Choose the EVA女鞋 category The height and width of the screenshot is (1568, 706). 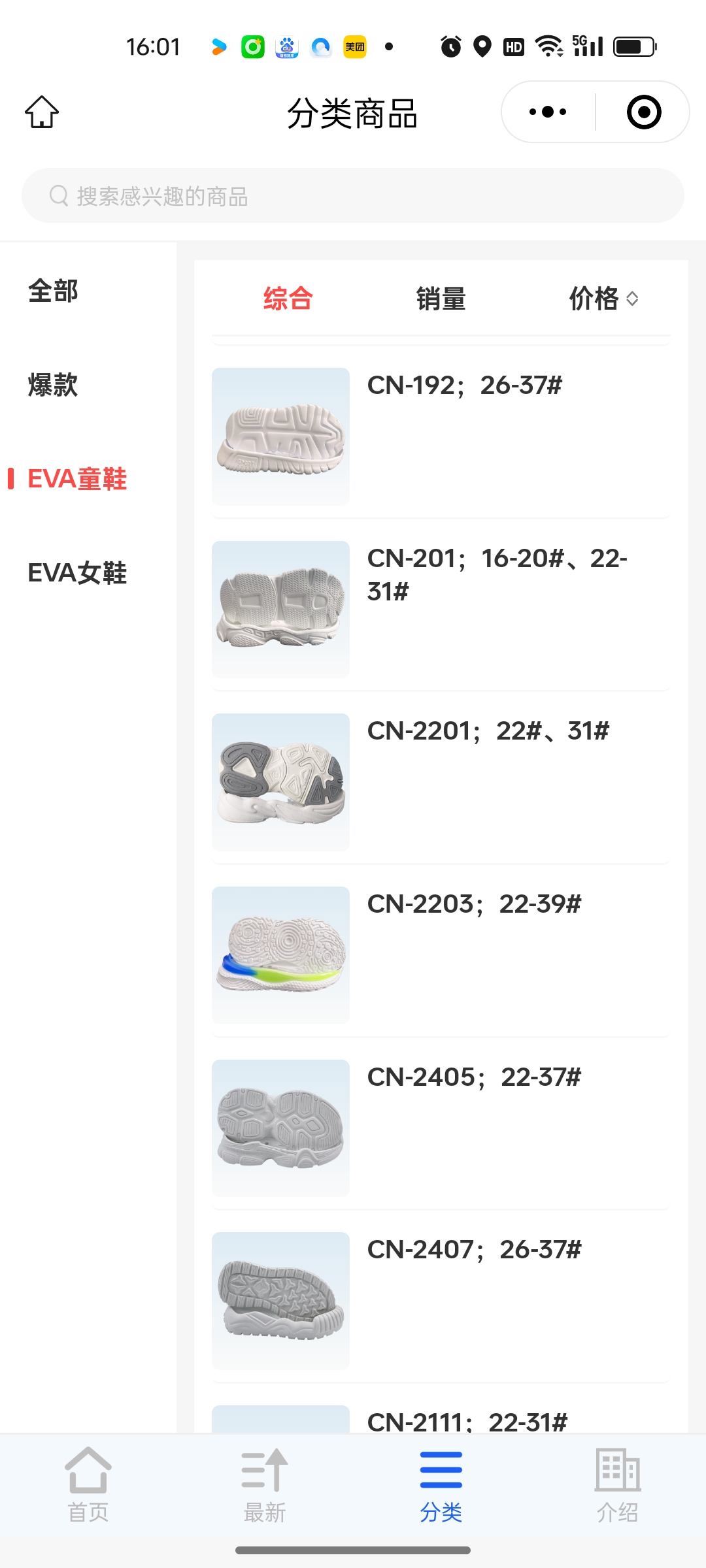pos(77,573)
